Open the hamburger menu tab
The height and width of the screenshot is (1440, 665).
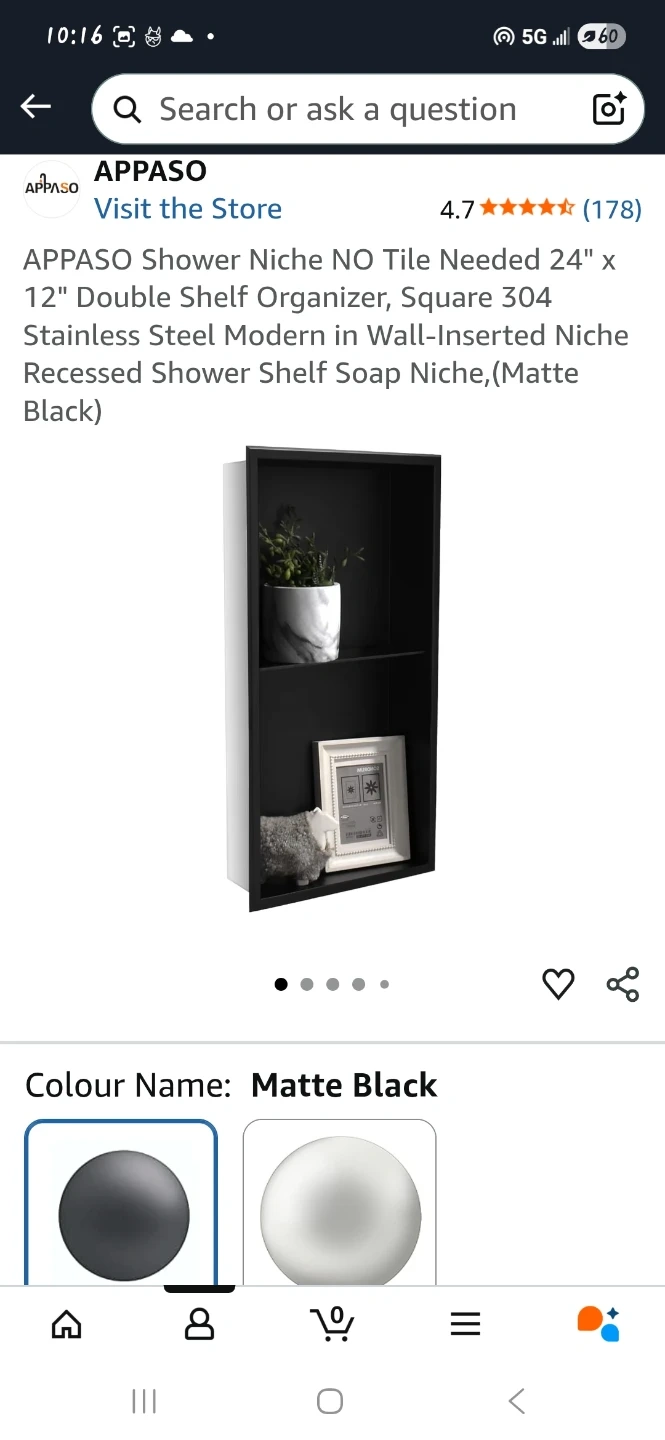(x=465, y=1324)
